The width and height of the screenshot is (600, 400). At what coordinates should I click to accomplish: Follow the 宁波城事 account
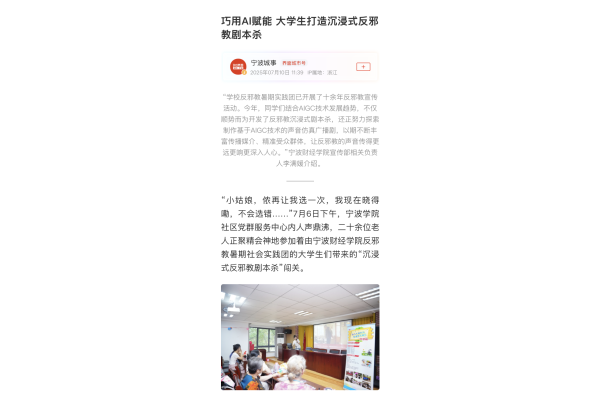pos(363,67)
